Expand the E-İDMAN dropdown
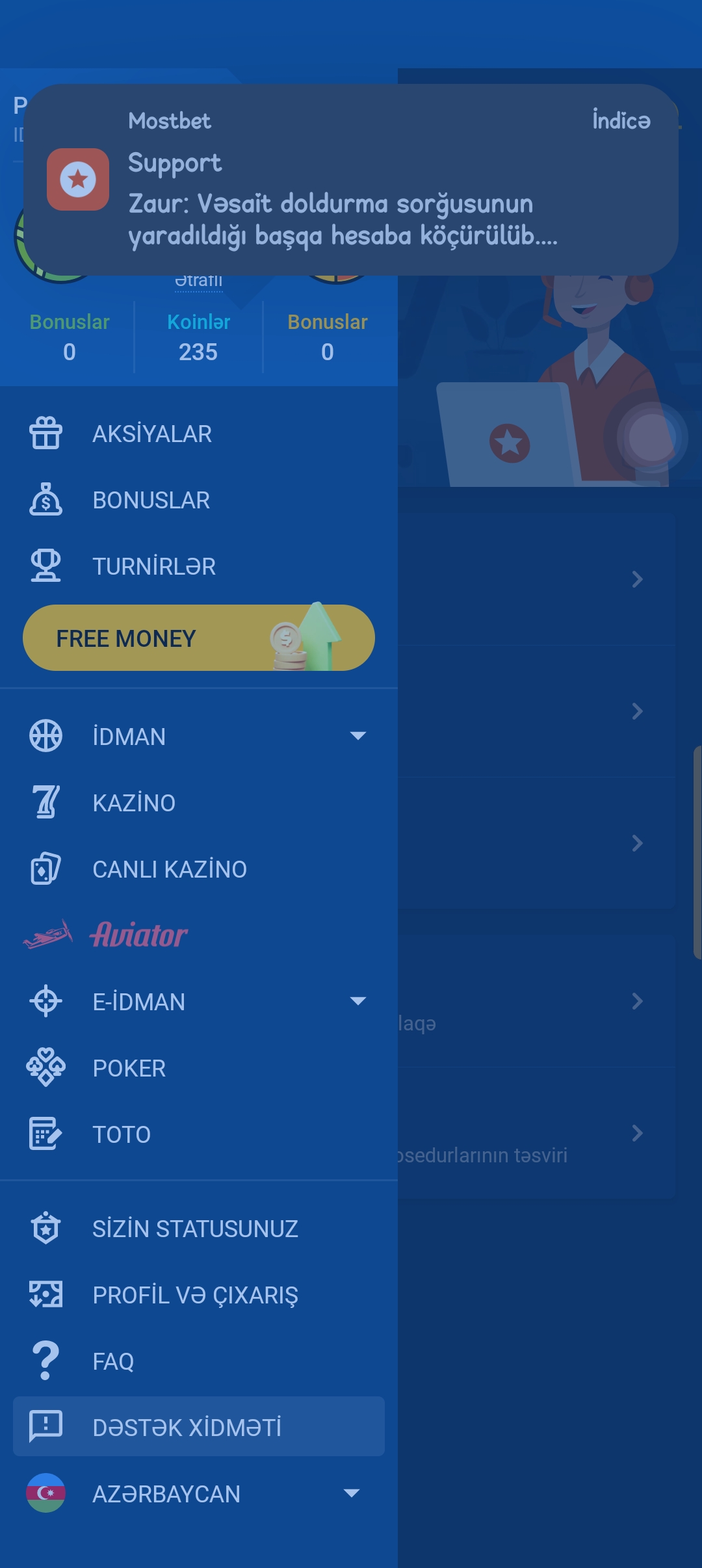 click(199, 1002)
